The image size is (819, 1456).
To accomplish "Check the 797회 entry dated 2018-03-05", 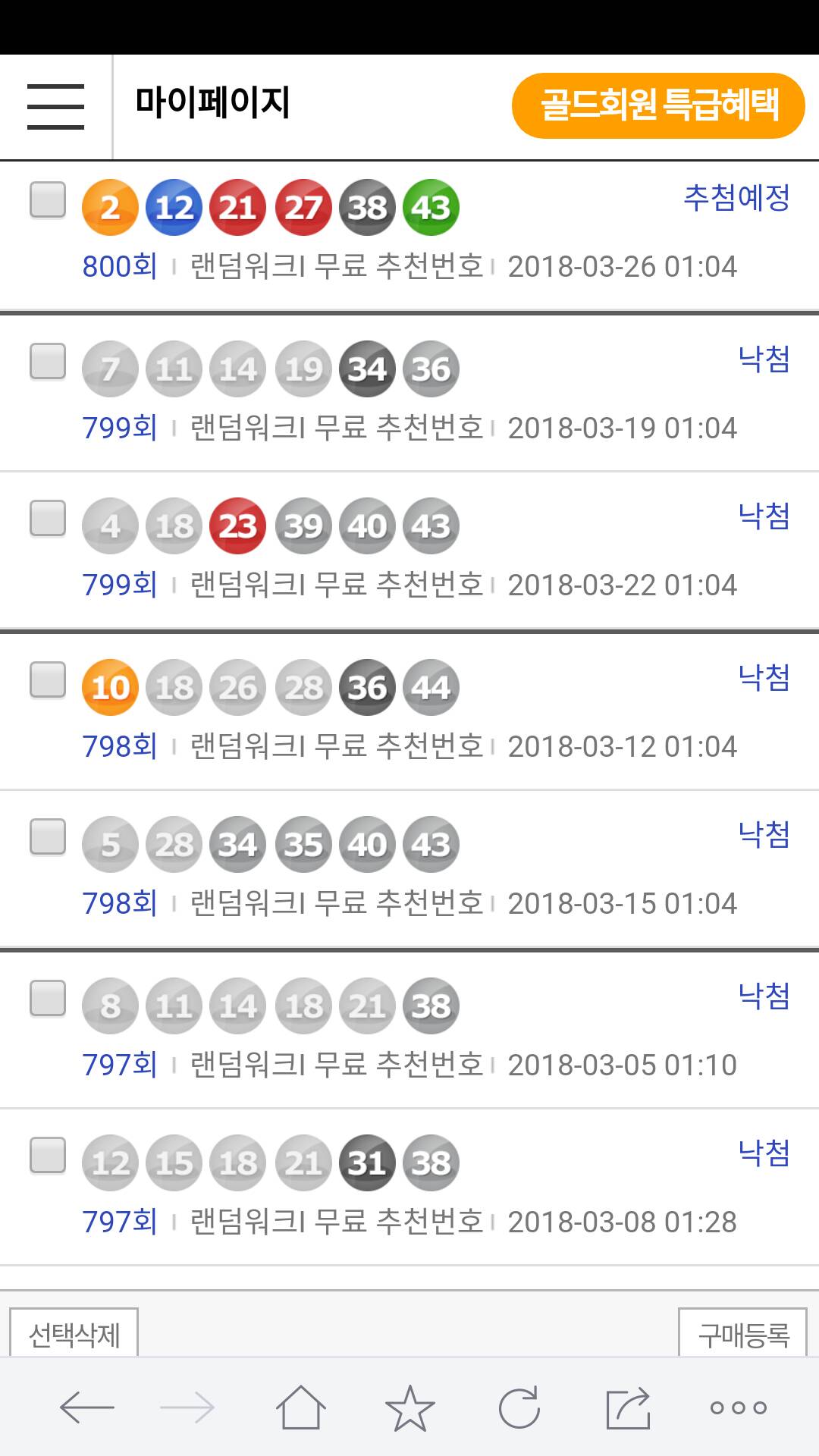I will click(x=48, y=998).
